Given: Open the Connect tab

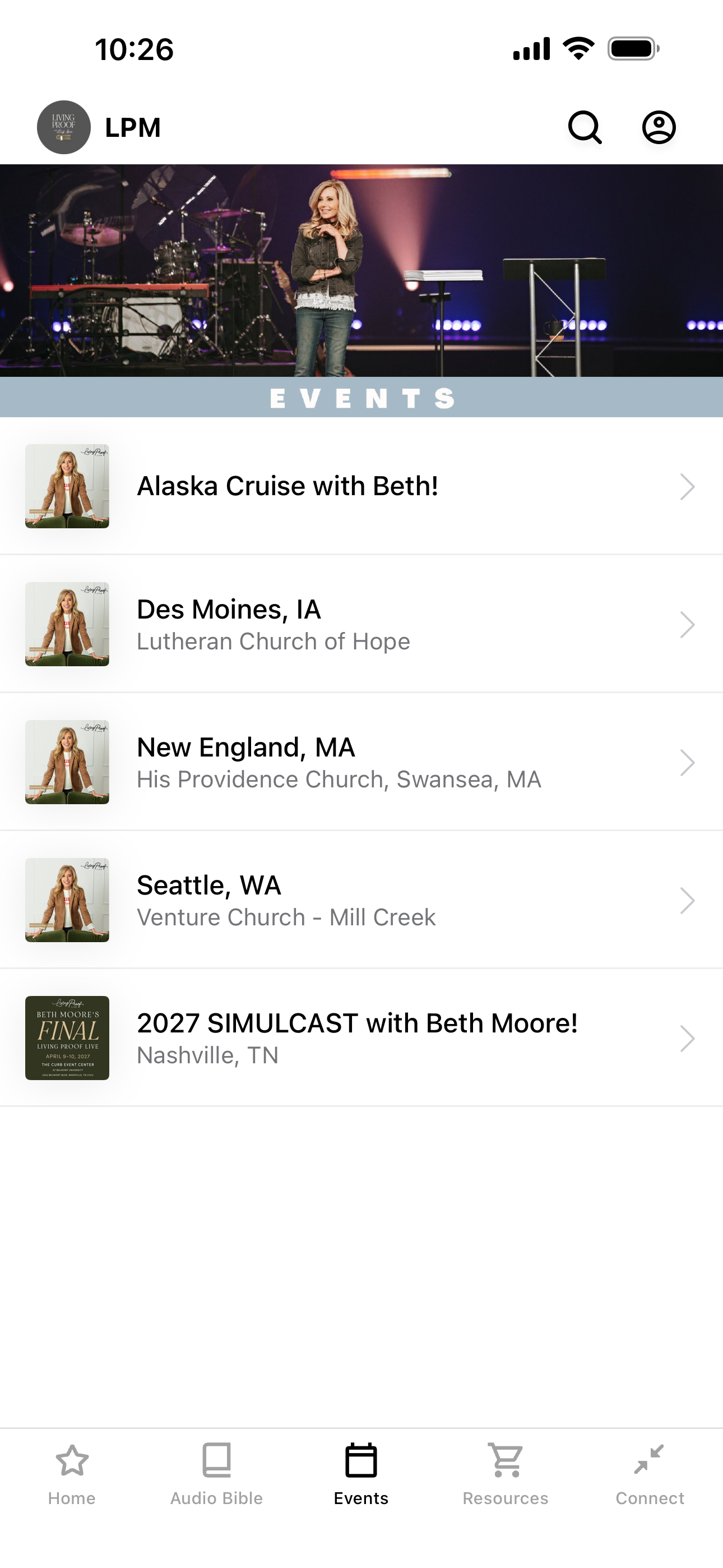Looking at the screenshot, I should point(650,1474).
